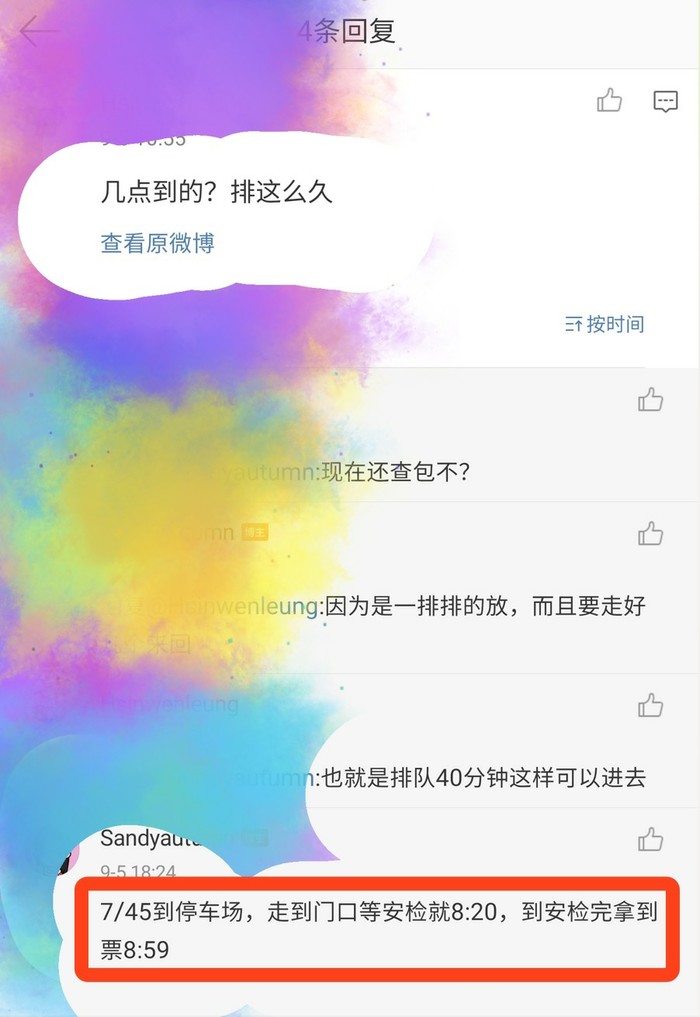Like the reply '现在还查包不？'
700x1017 pixels.
pos(651,400)
